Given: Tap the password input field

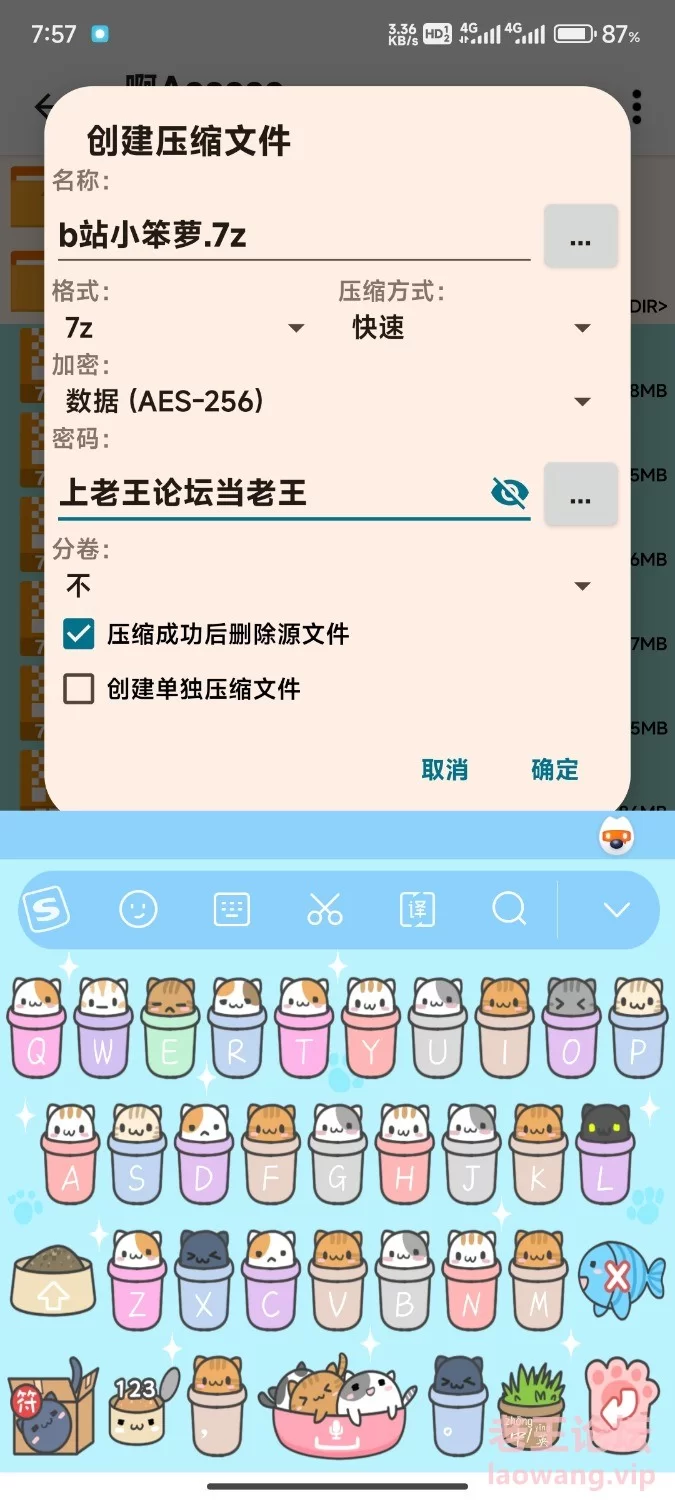Looking at the screenshot, I should click(270, 493).
